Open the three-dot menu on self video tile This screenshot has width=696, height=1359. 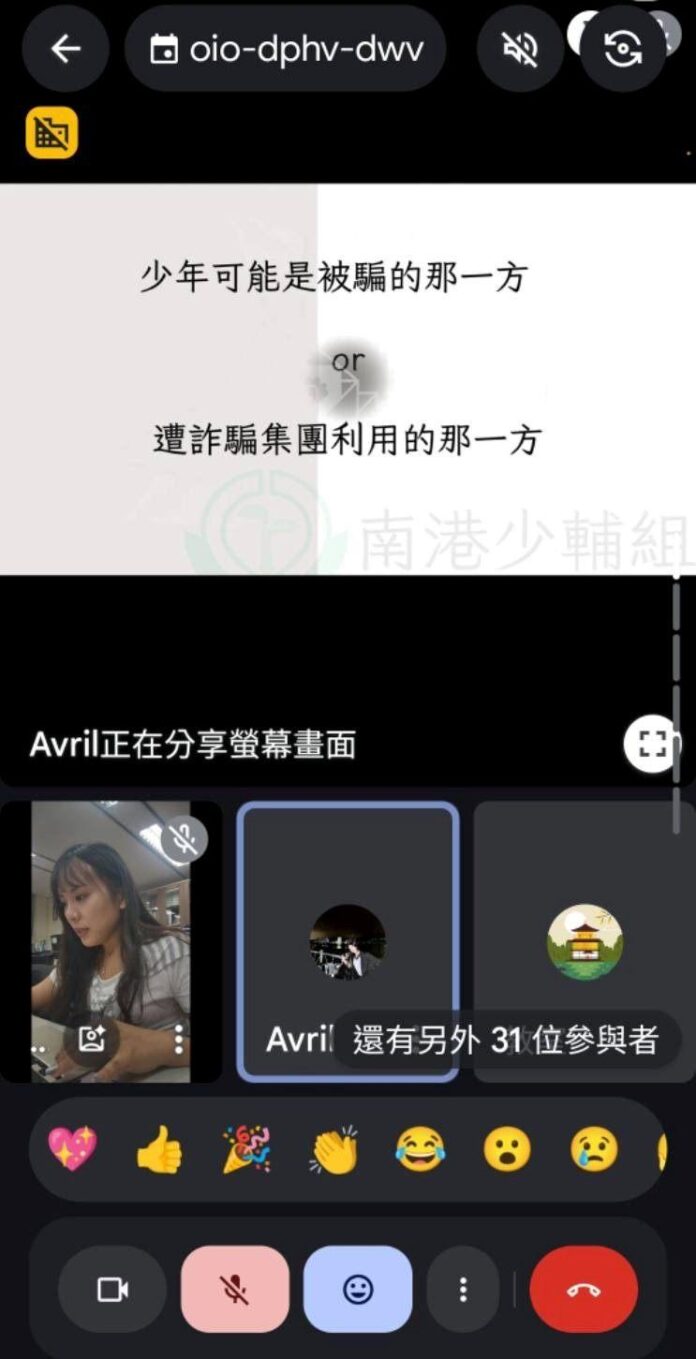pyautogui.click(x=178, y=1040)
